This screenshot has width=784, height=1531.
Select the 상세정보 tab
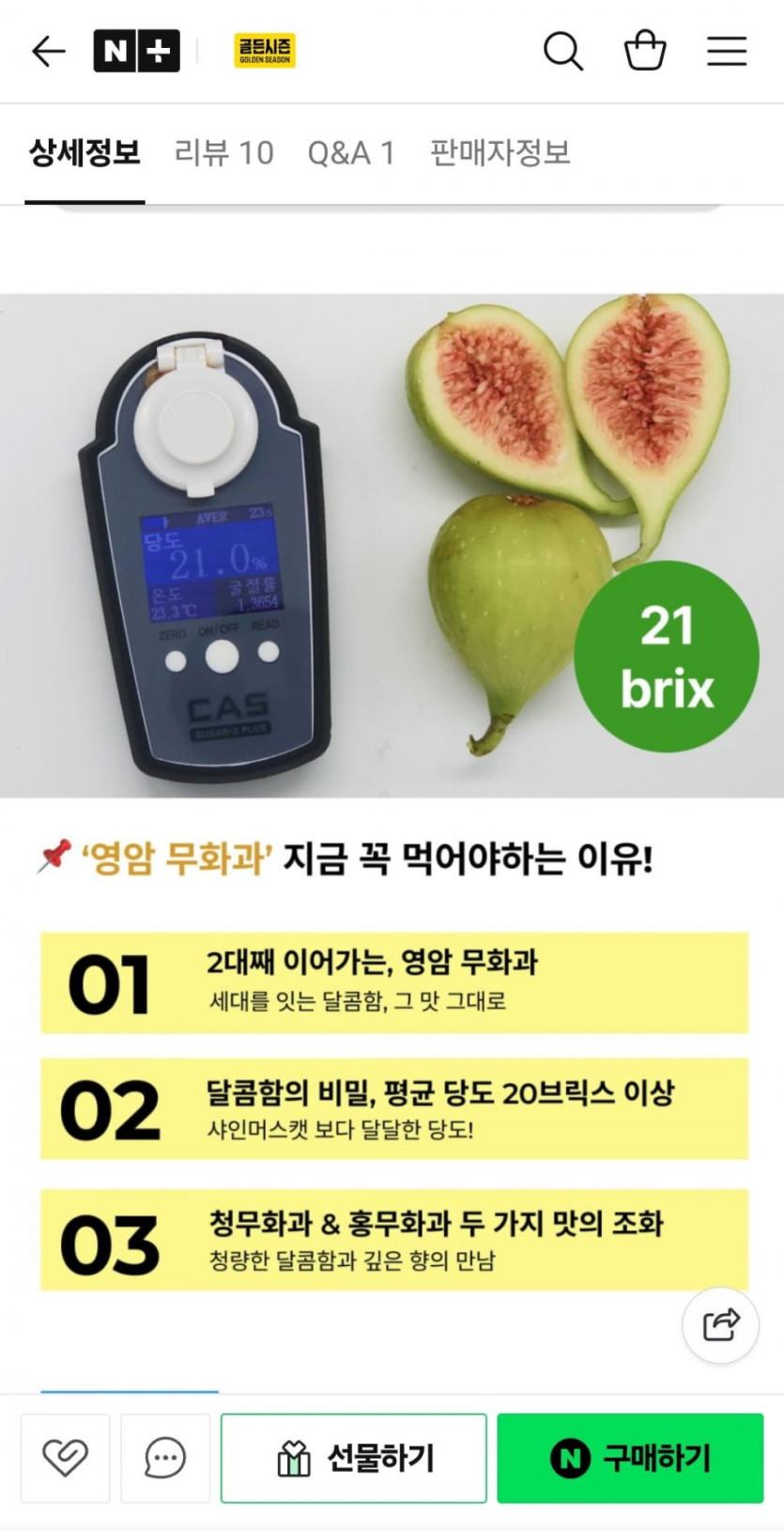[x=85, y=153]
